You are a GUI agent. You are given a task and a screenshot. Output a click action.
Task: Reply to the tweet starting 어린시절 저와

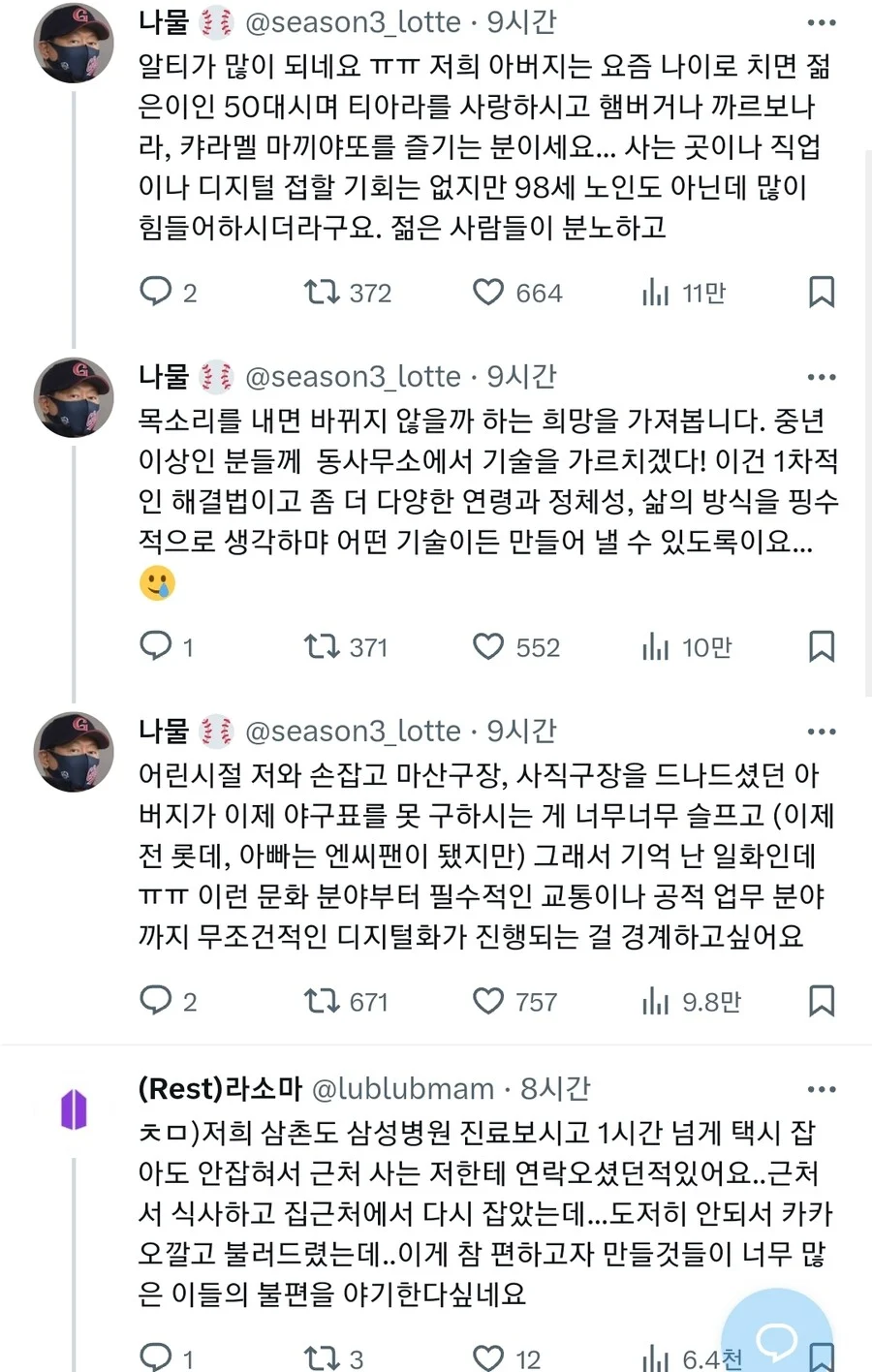point(155,1001)
